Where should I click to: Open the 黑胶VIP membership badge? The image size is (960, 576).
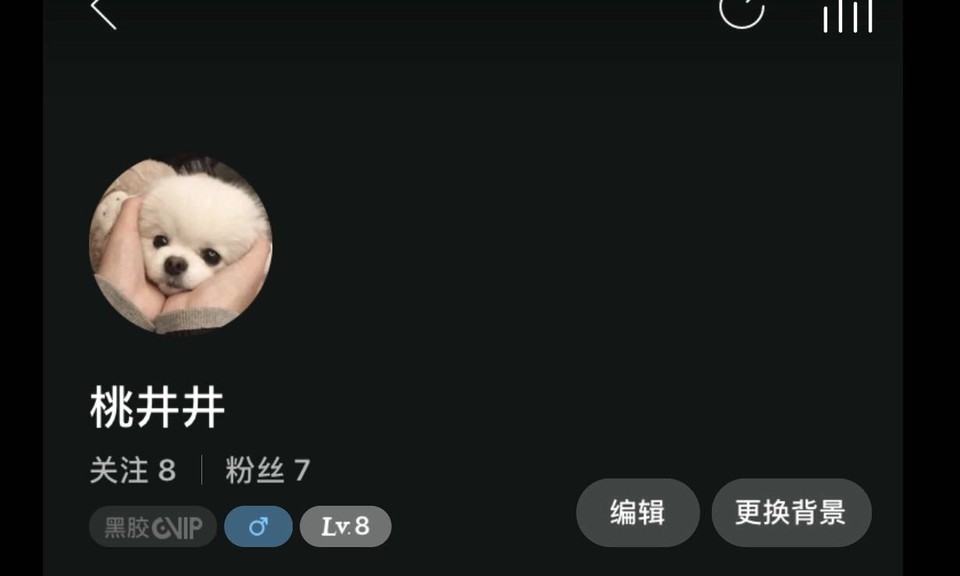click(153, 527)
